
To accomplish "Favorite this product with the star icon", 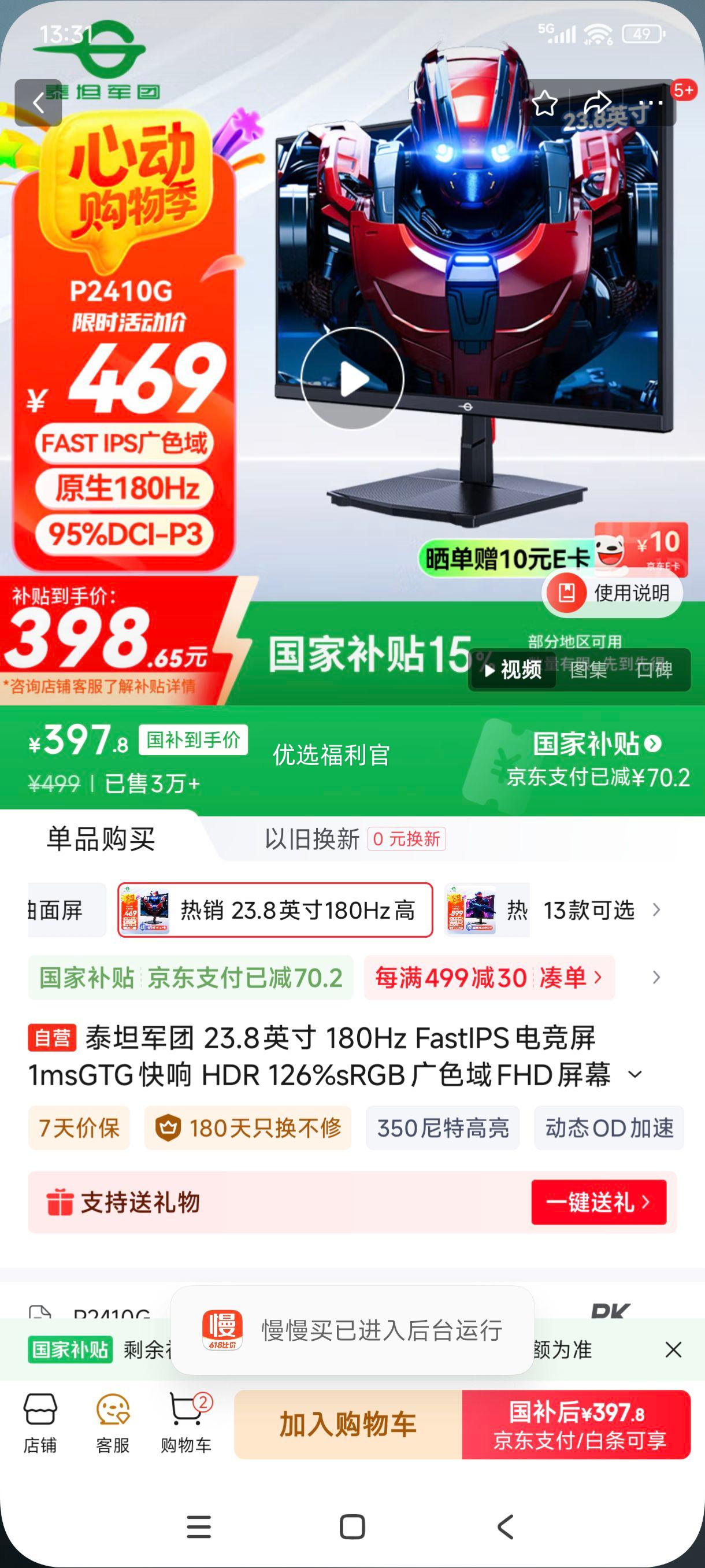I will [x=544, y=103].
